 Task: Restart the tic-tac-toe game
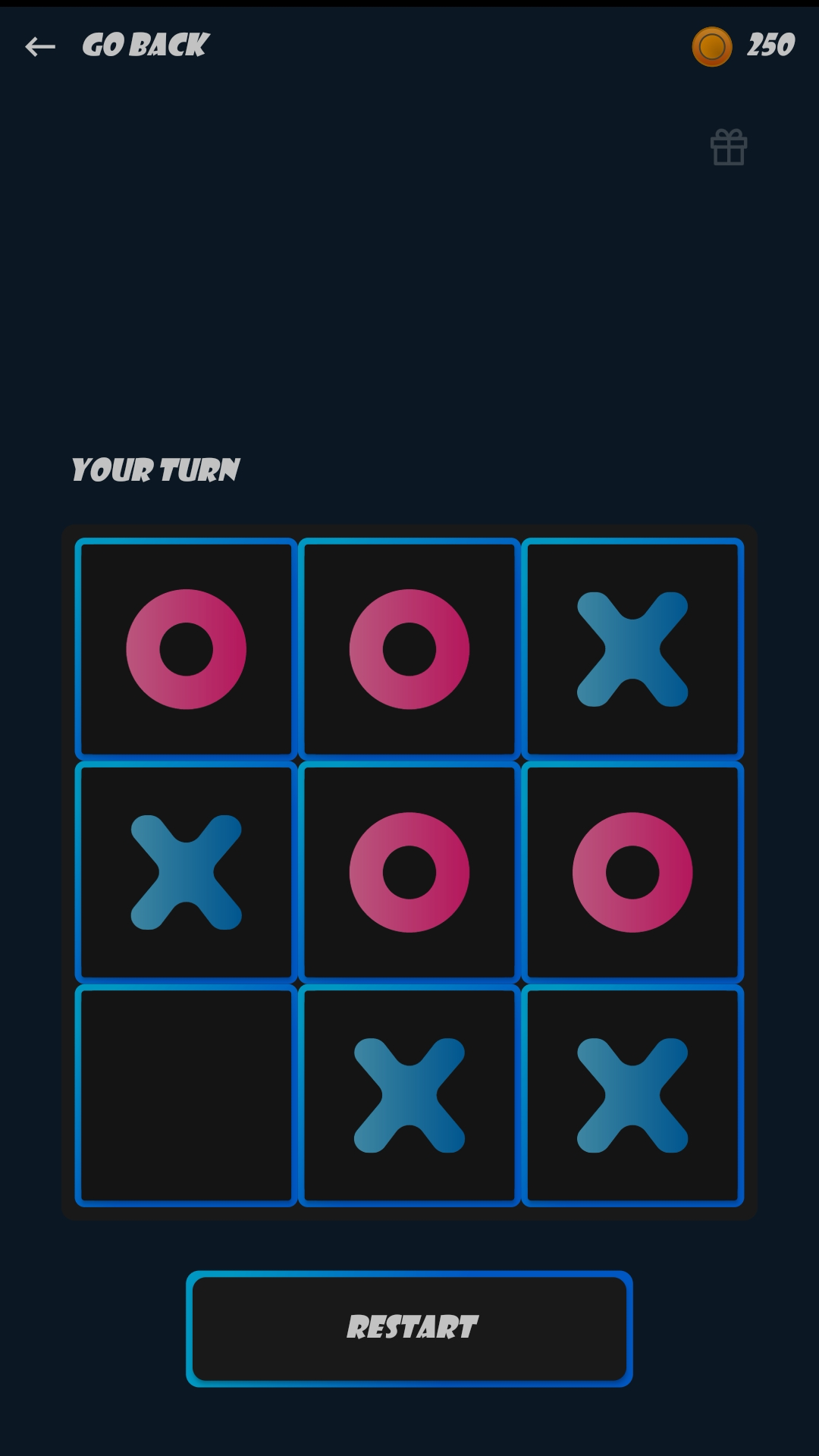point(409,1329)
